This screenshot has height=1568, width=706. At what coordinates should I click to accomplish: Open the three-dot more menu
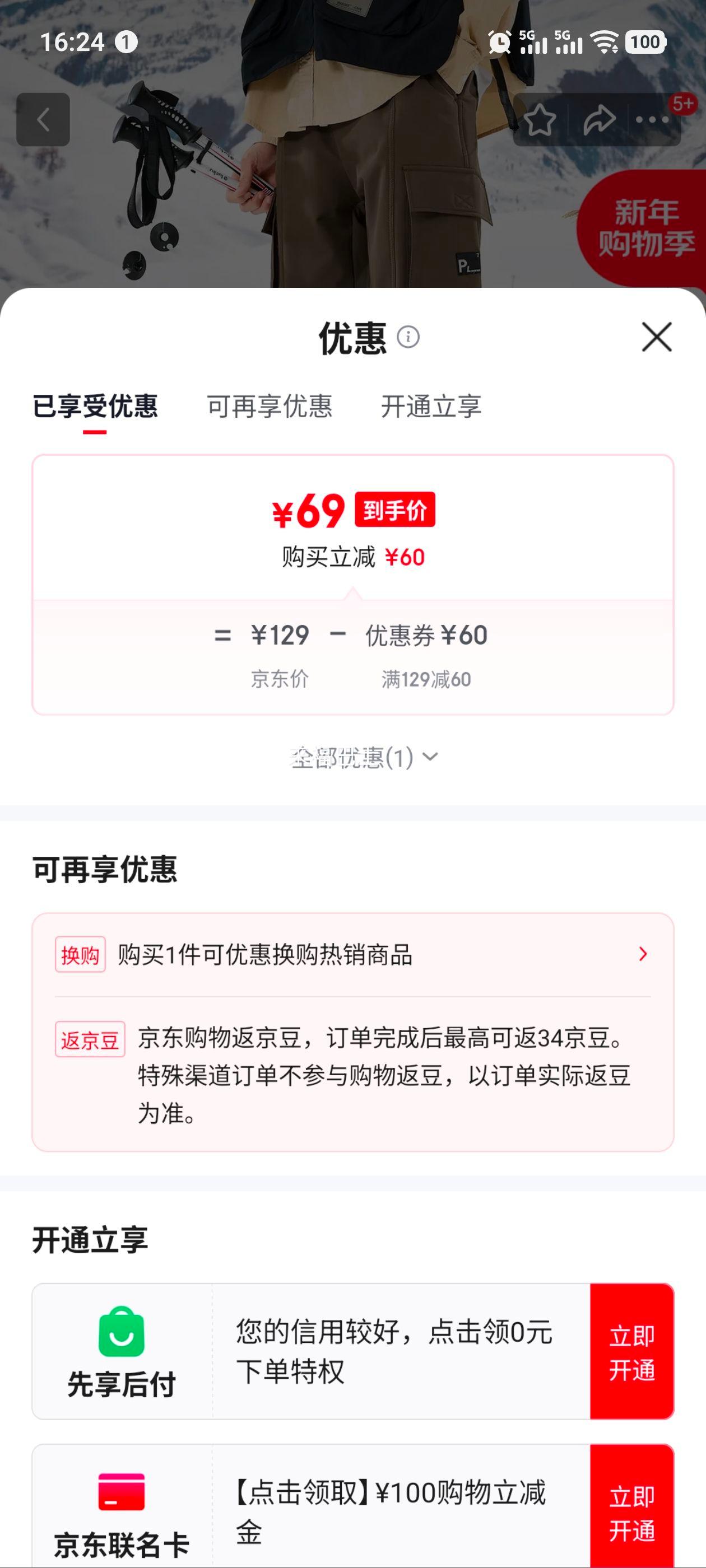tap(652, 120)
